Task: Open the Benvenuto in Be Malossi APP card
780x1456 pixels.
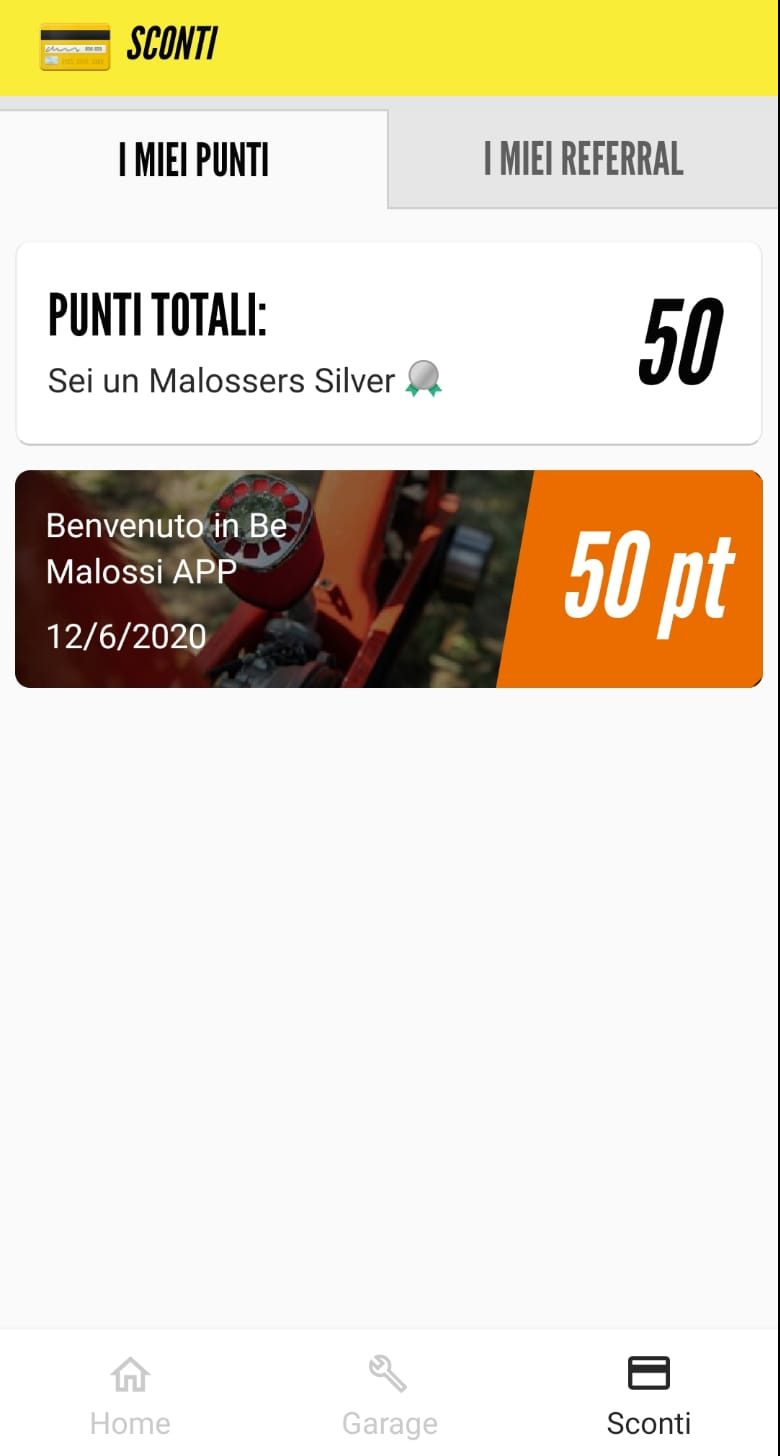Action: (389, 579)
